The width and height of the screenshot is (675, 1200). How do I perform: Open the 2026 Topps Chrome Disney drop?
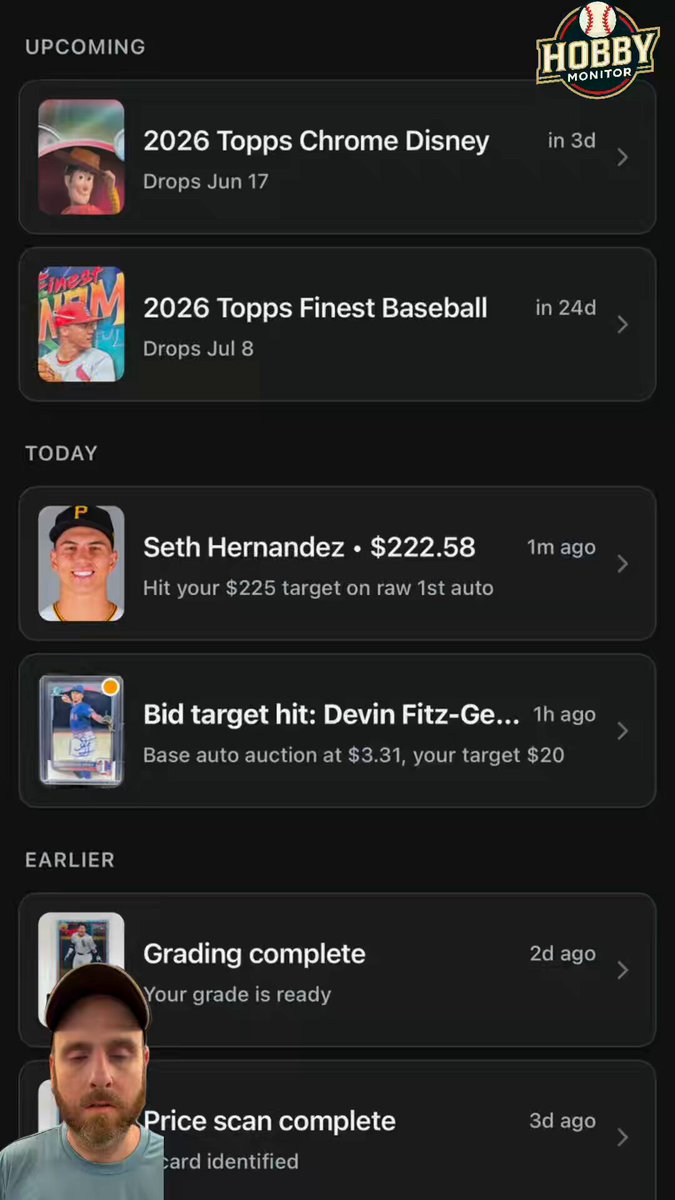[337, 157]
